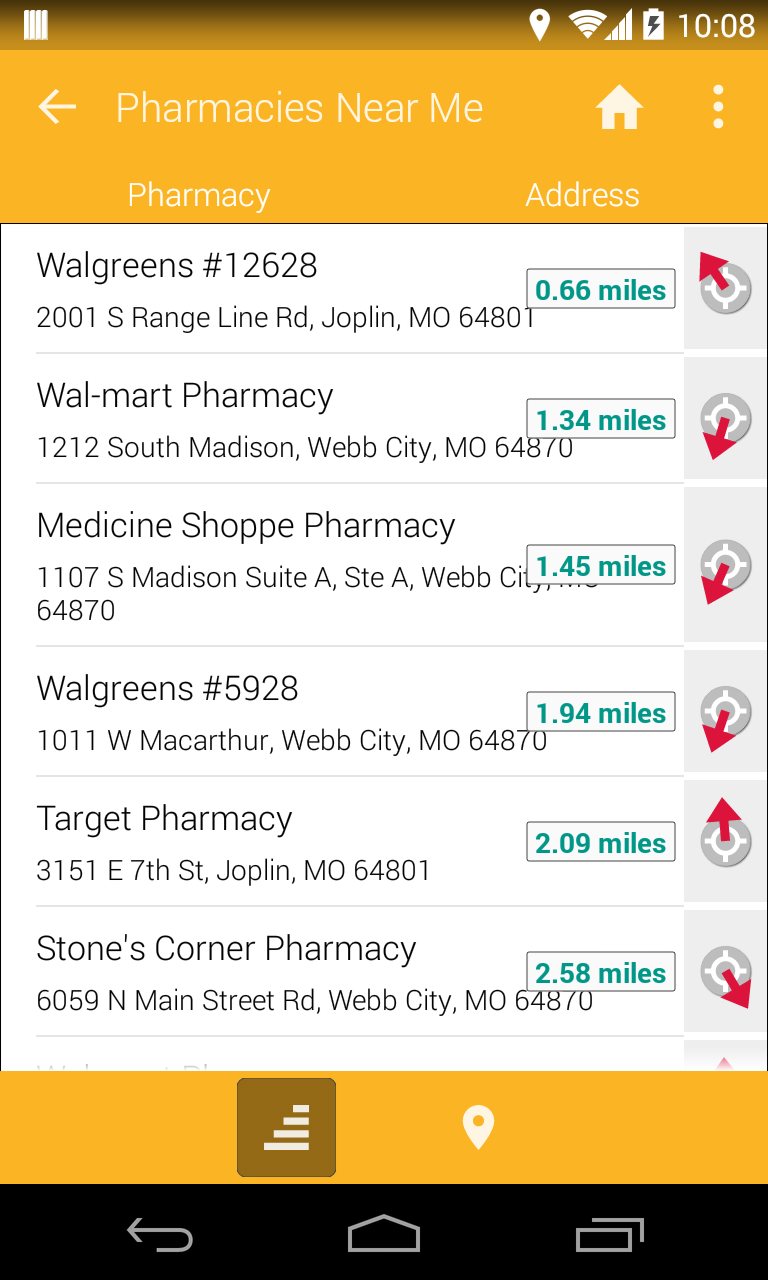Image resolution: width=768 pixels, height=1280 pixels.
Task: Open the home icon in the app bar
Action: pos(619,107)
